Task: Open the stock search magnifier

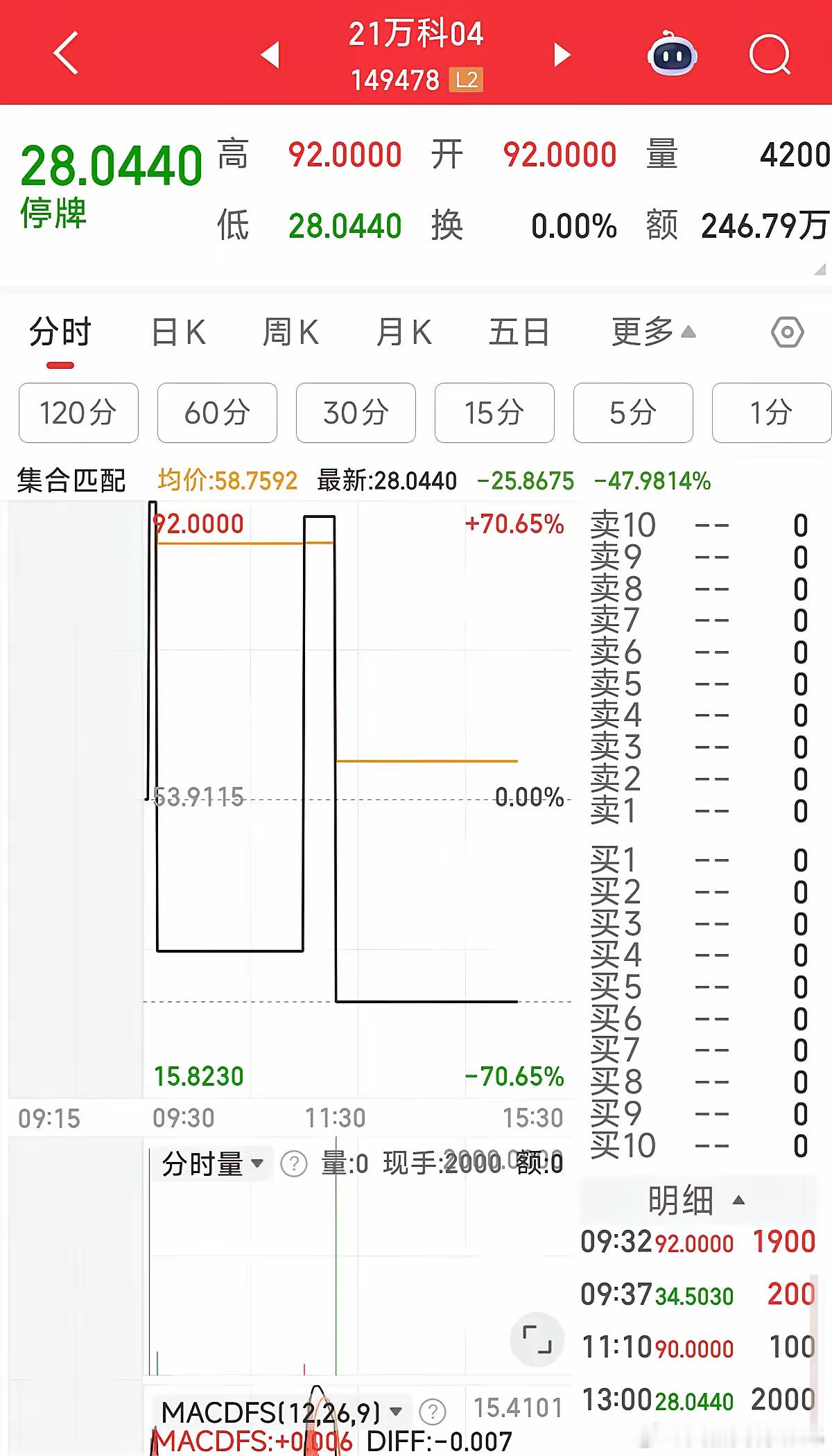Action: pyautogui.click(x=770, y=54)
